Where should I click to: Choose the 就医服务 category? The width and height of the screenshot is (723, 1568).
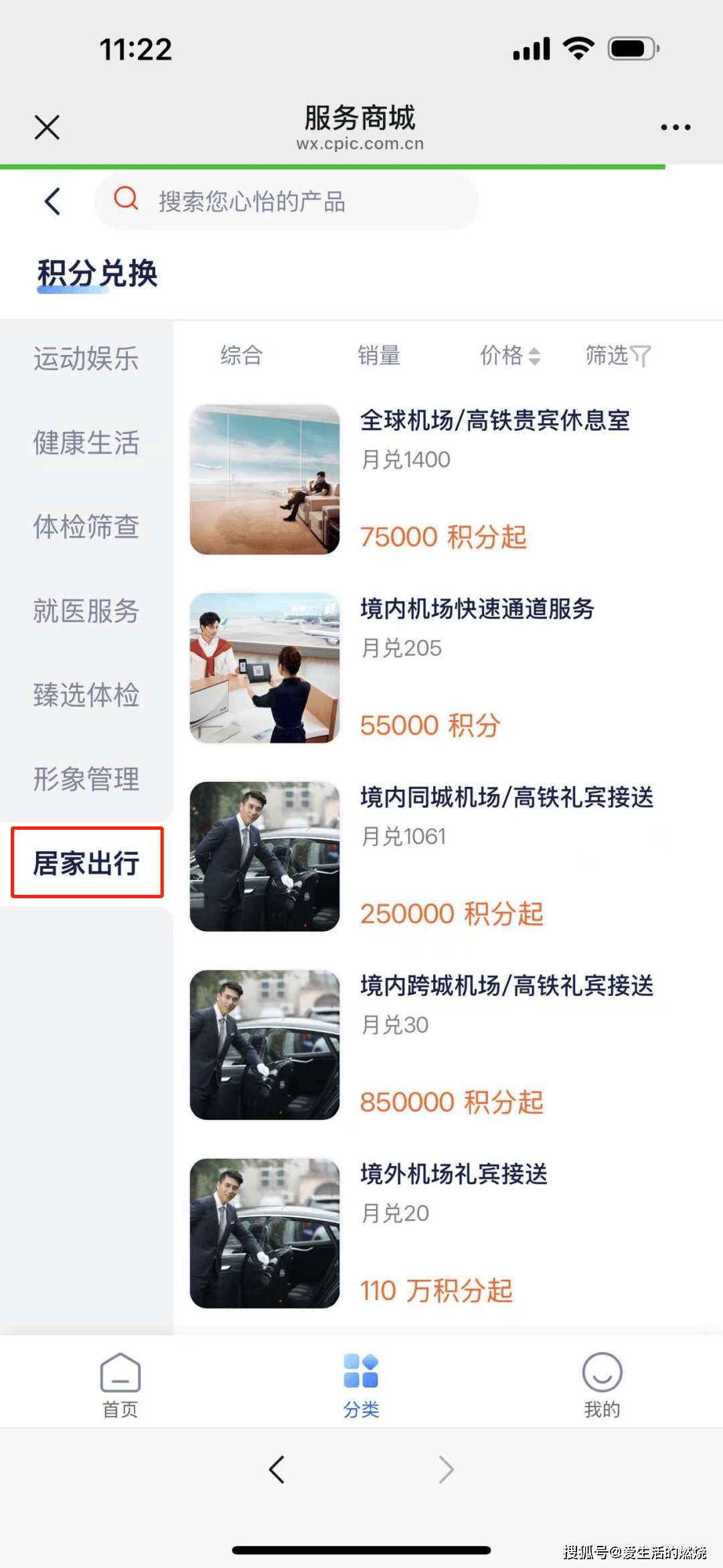86,611
